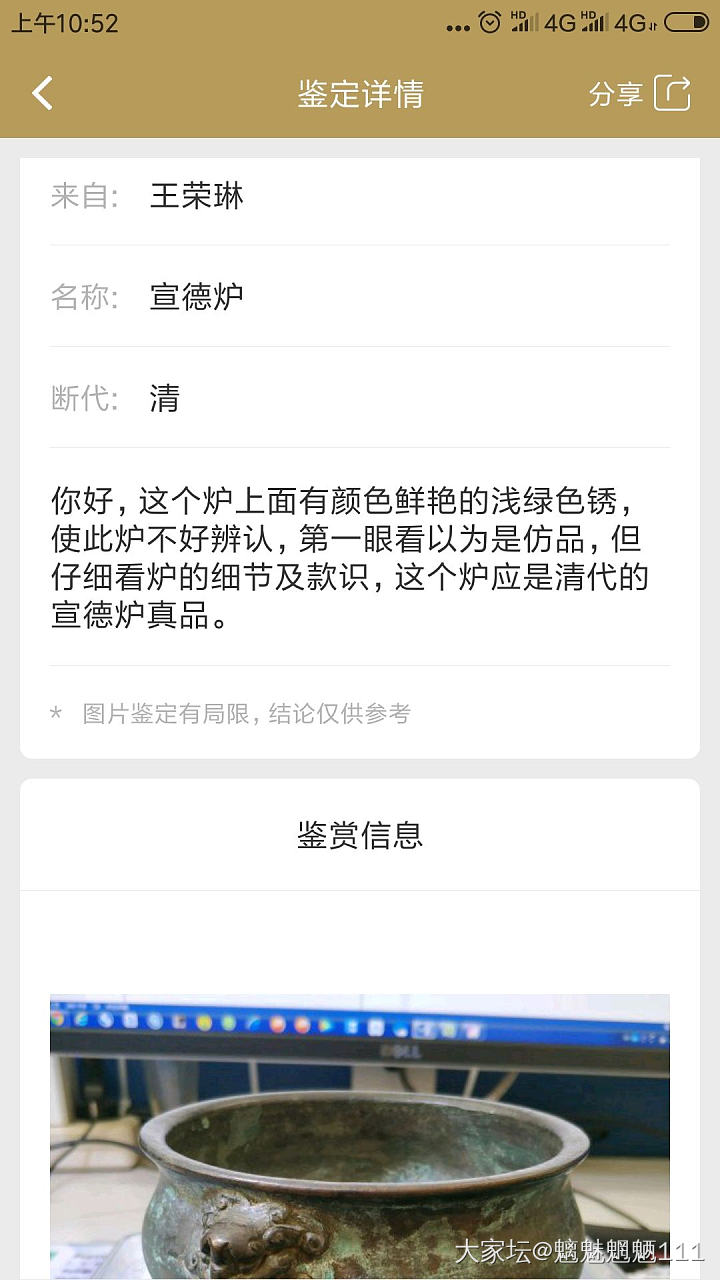Viewport: 720px width, 1280px height.
Task: Go back from the 鉴定详情 page
Action: [42, 93]
